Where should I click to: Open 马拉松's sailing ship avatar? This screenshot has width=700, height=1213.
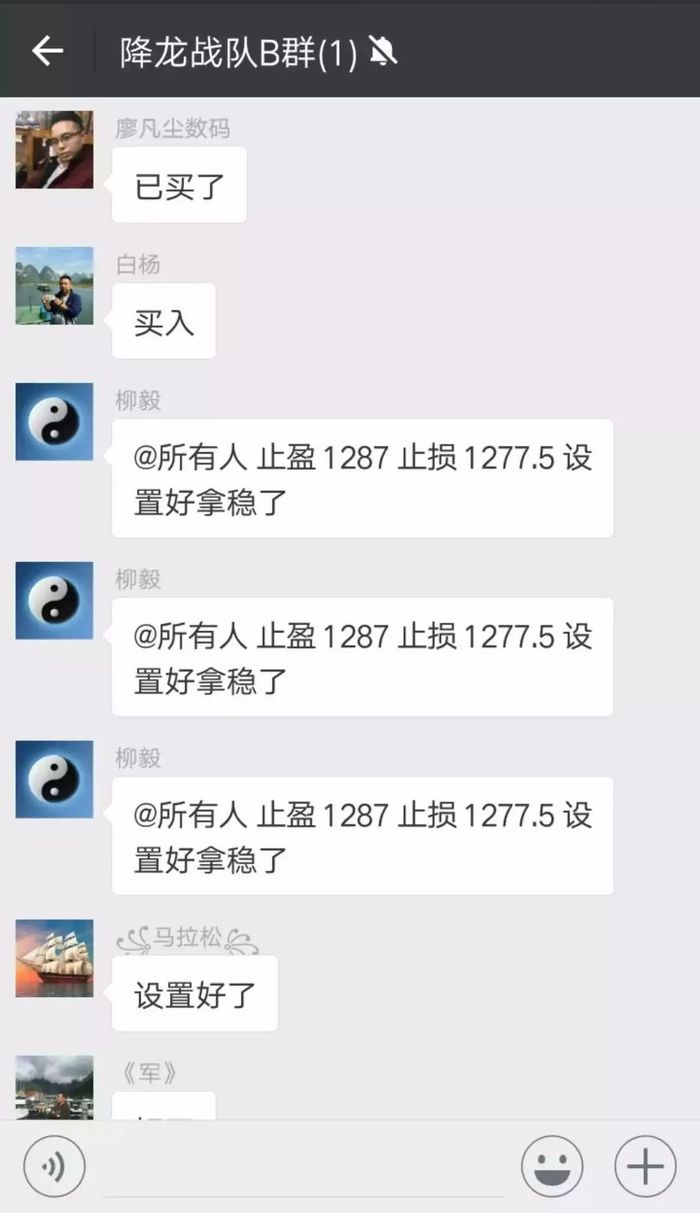[54, 958]
